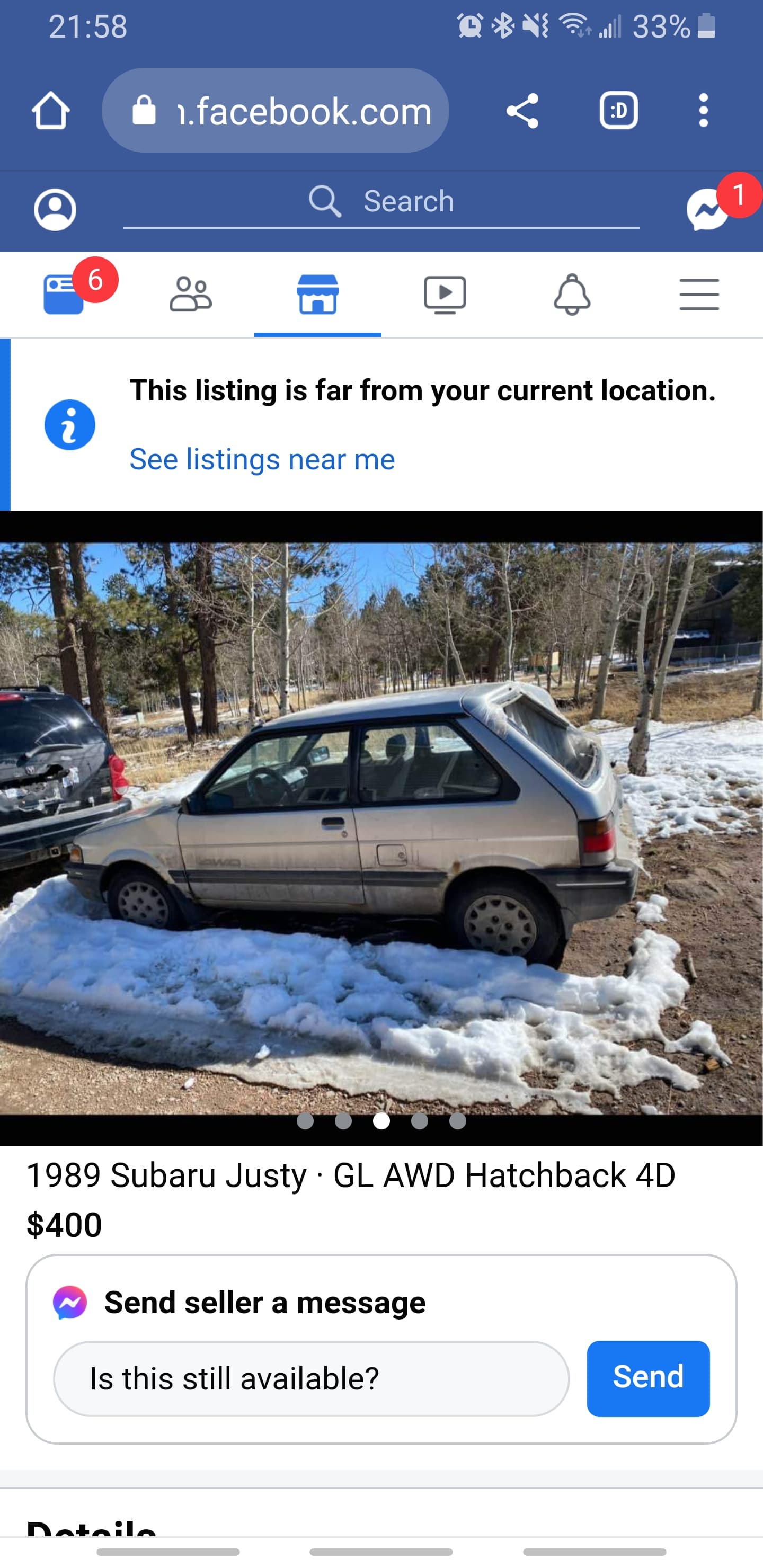This screenshot has width=763, height=1568.
Task: Open the facebook.com address bar
Action: click(275, 110)
